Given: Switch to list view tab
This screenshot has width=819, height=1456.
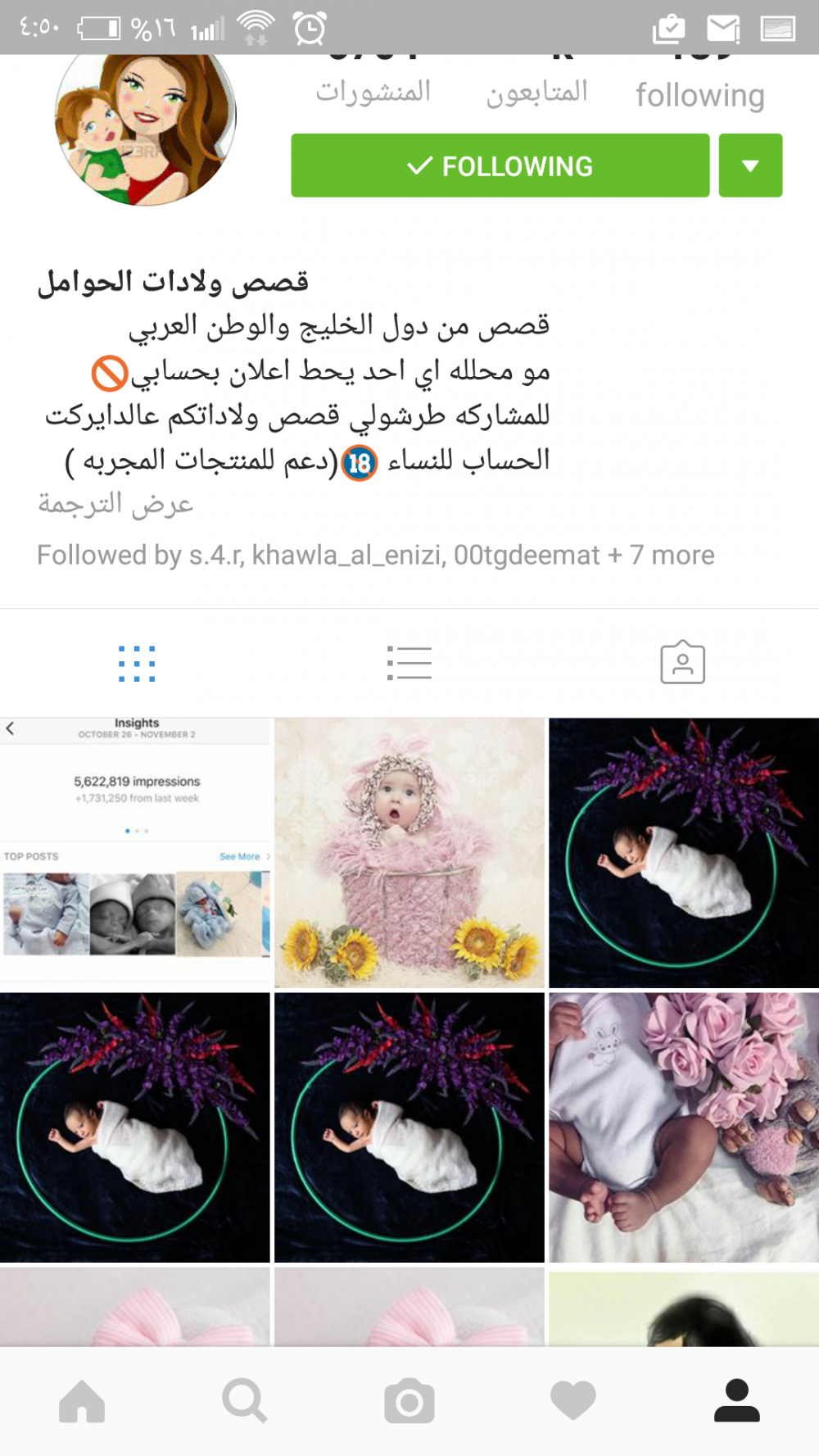Looking at the screenshot, I should (x=409, y=663).
